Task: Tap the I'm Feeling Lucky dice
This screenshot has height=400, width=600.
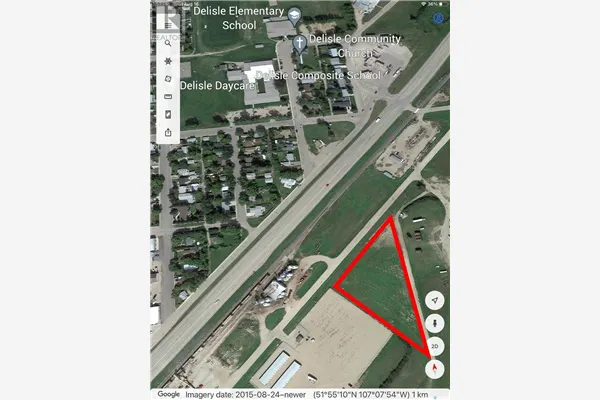Action: tap(167, 78)
